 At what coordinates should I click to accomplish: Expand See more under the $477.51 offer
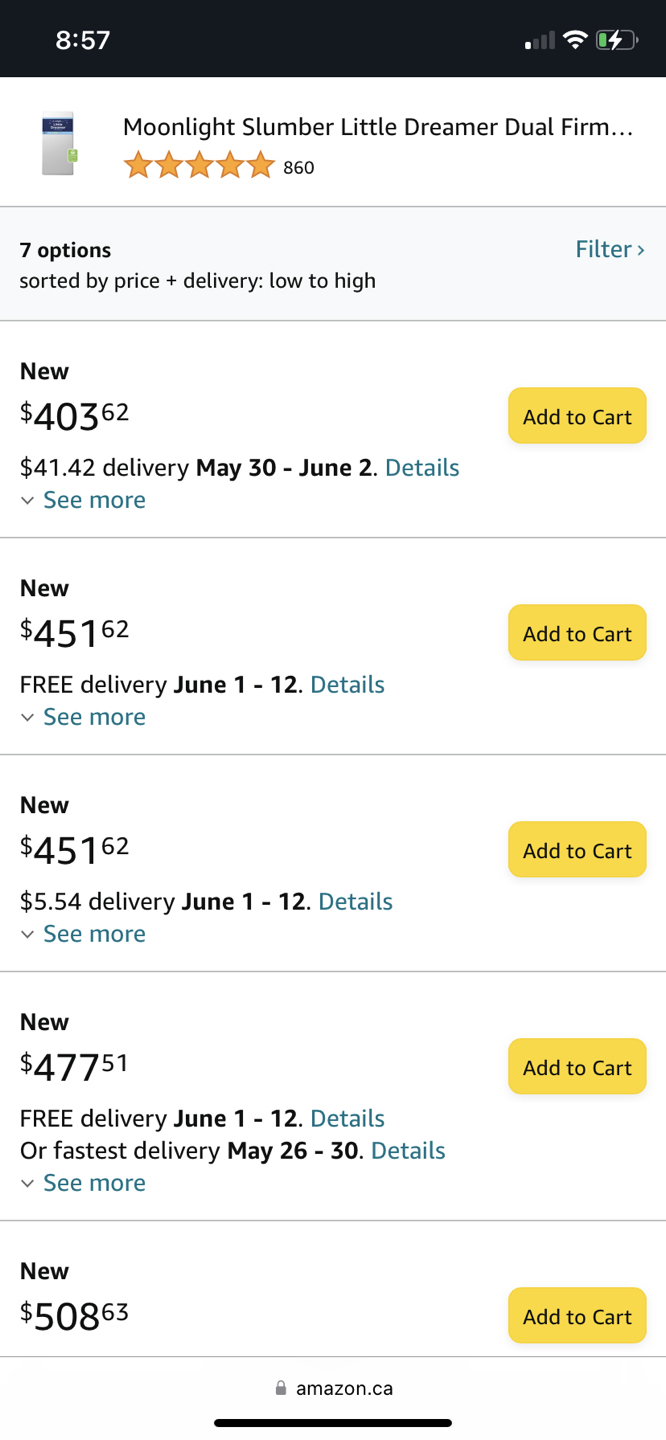point(83,1183)
